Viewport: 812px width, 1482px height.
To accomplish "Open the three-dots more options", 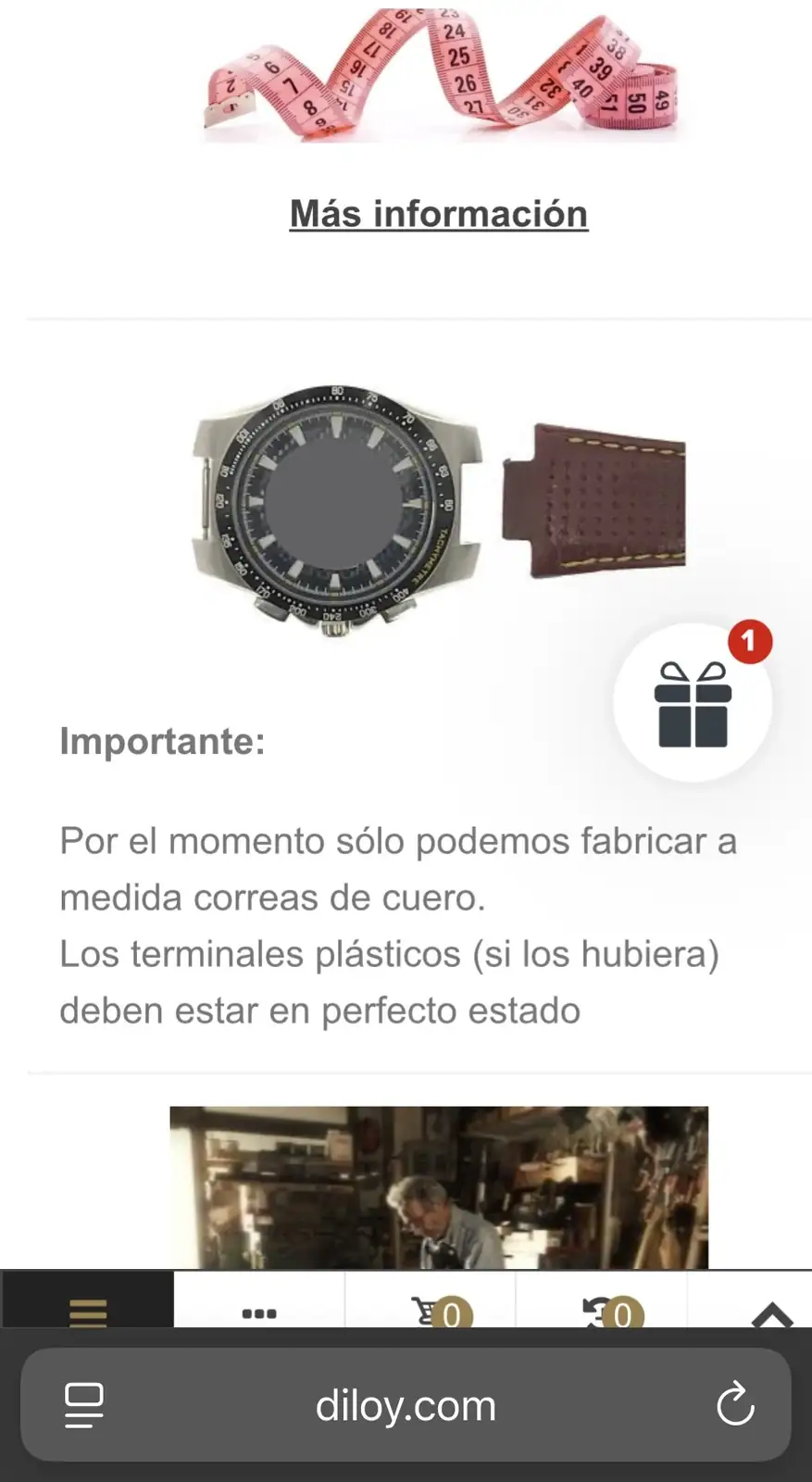I will coord(259,1312).
